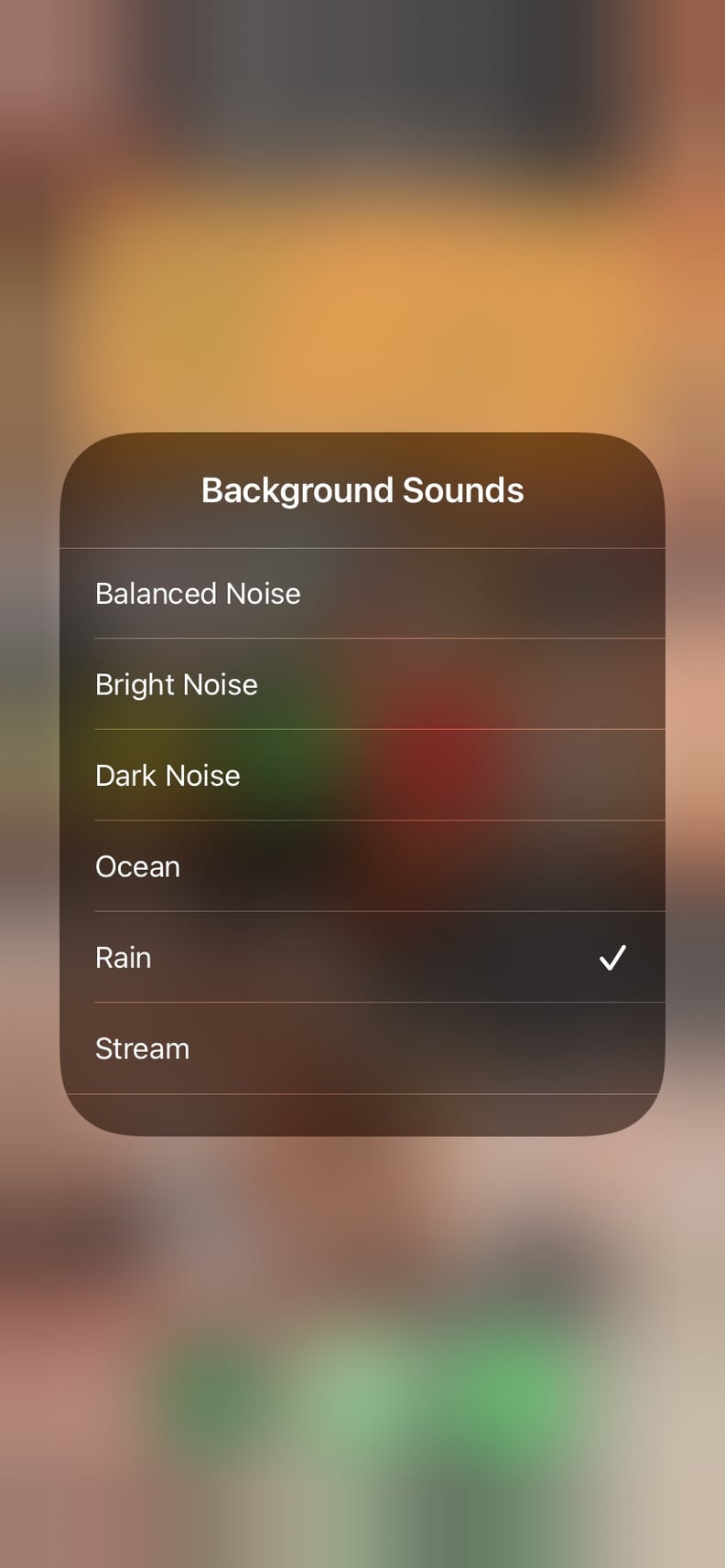Select the Balanced Noise sound
Screen dimensions: 725x1568
pos(362,594)
